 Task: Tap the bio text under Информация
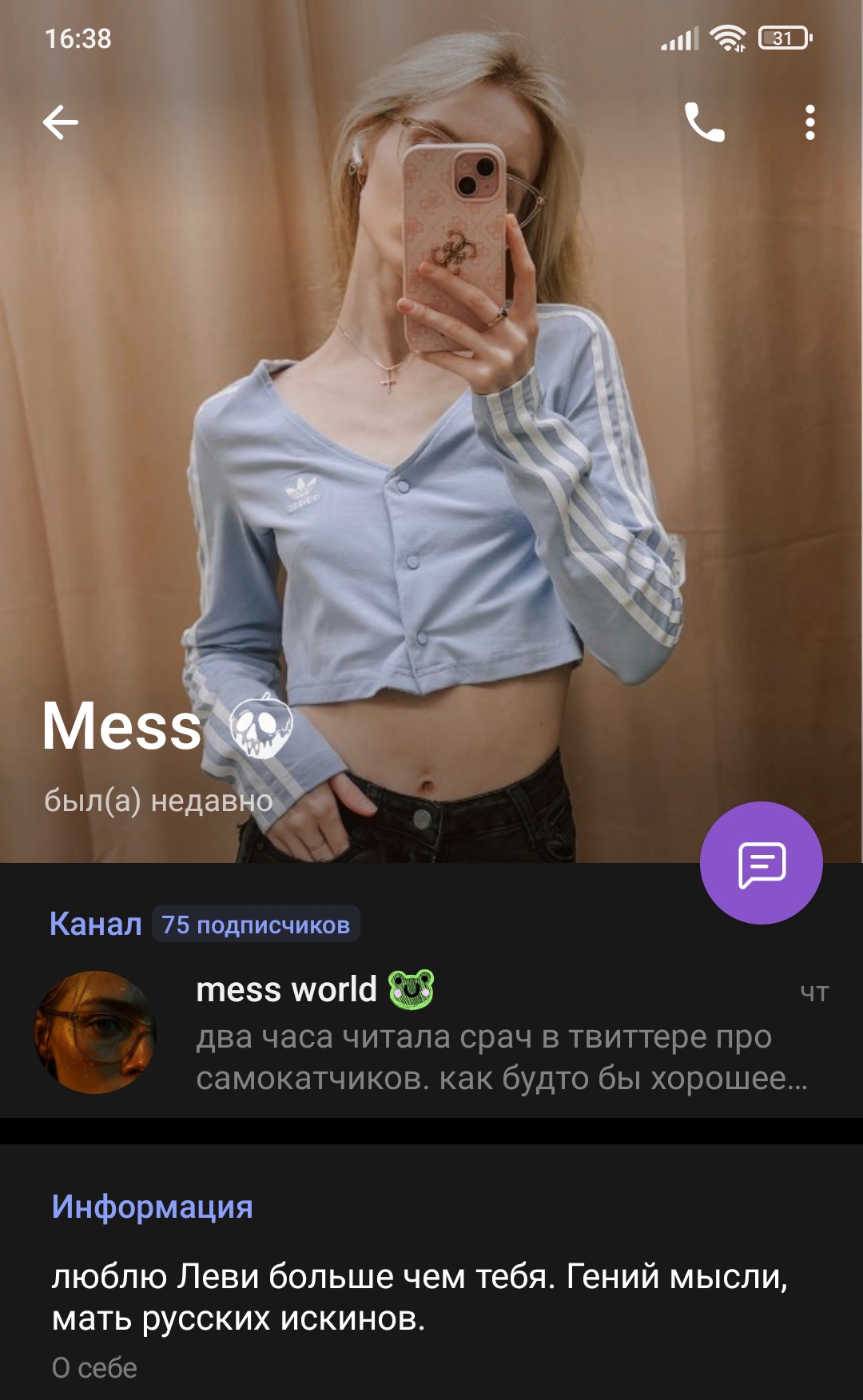(420, 1297)
